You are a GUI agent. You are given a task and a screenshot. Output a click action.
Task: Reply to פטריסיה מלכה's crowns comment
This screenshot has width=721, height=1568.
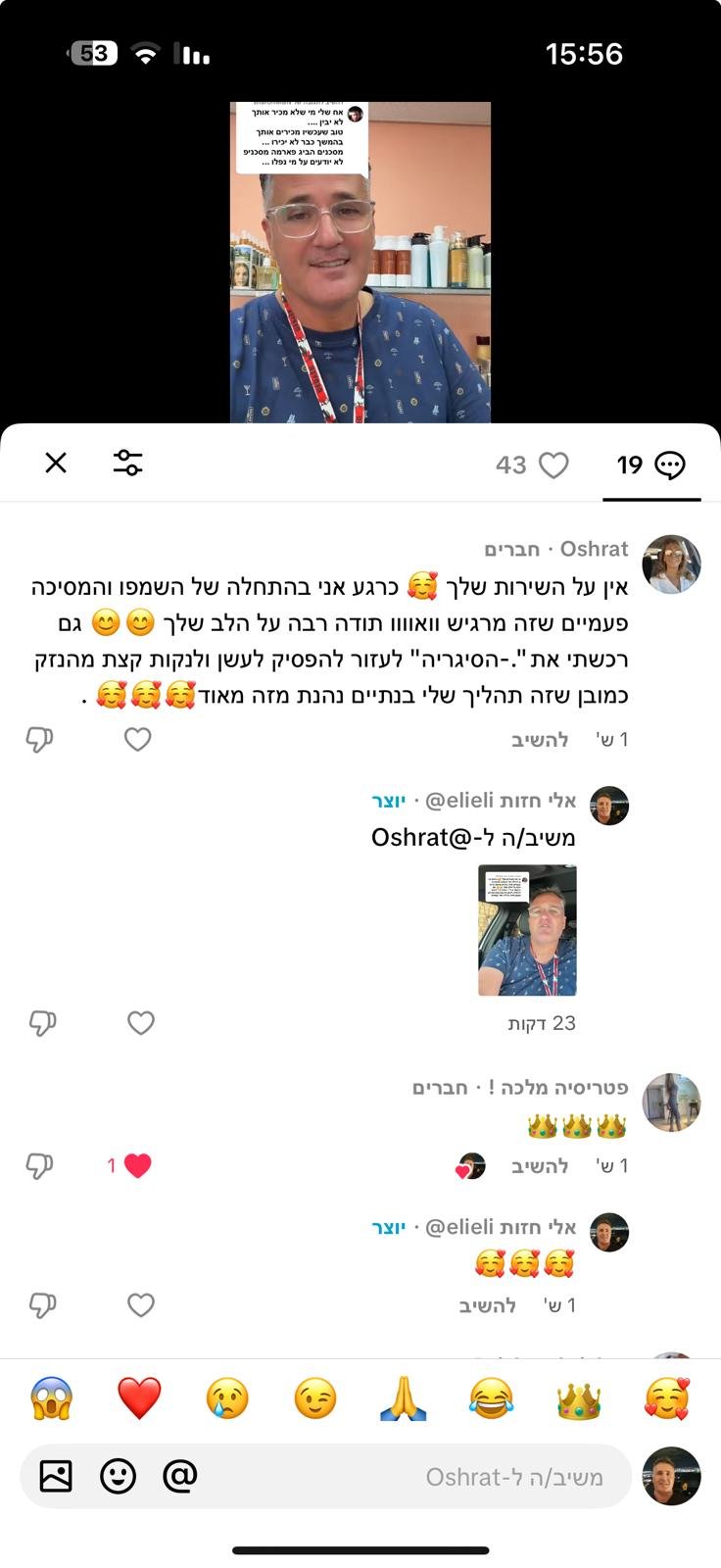(x=540, y=1166)
